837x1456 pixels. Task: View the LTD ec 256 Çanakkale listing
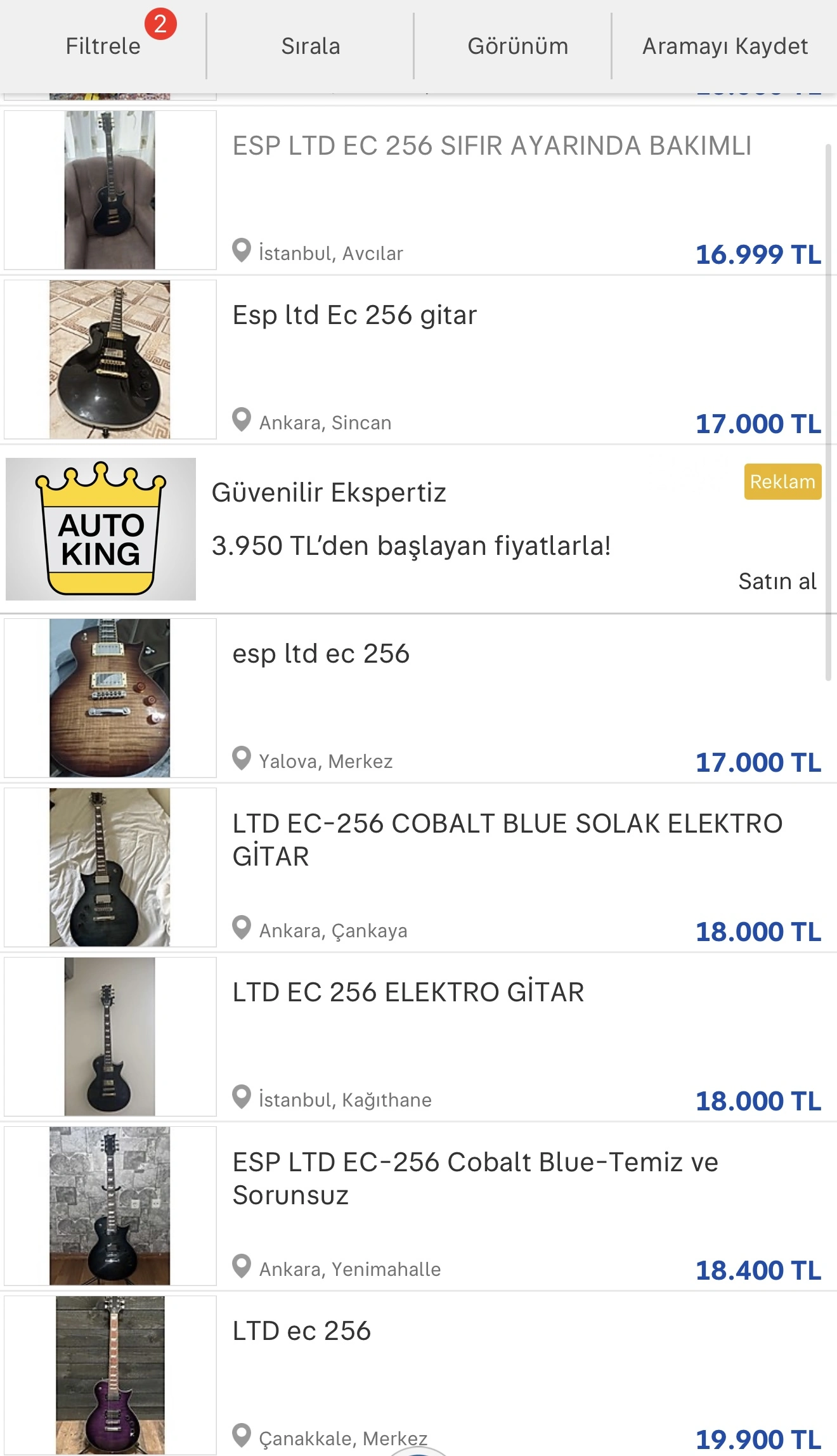[302, 1331]
